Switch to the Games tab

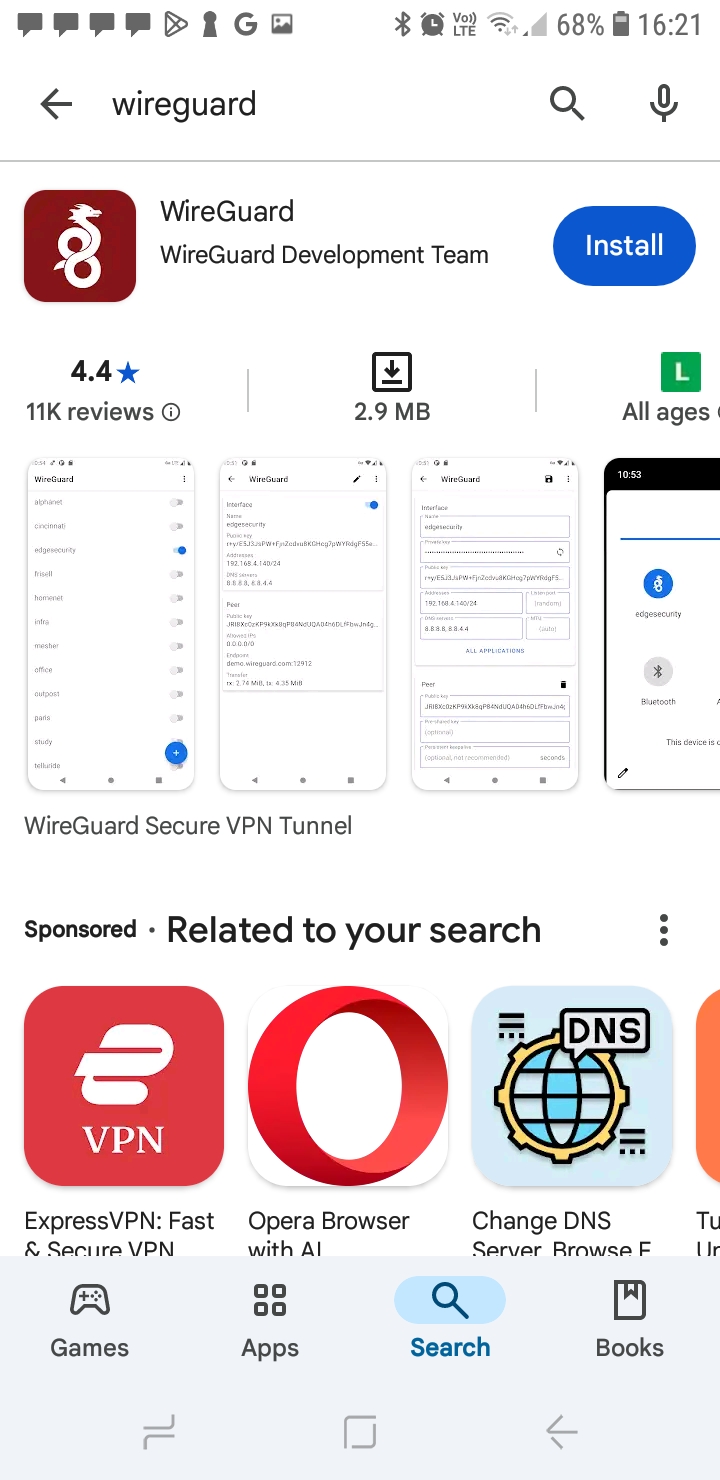90,1320
